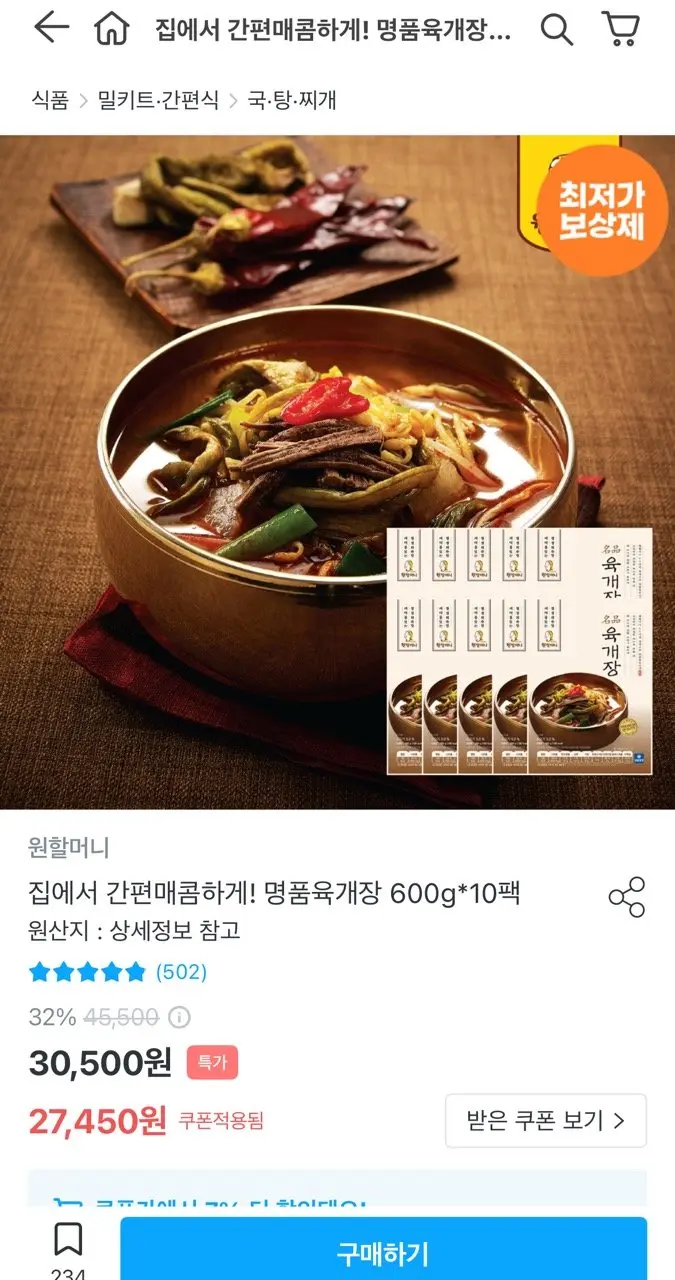This screenshot has height=1280, width=675.
Task: Tap 구매하기 to purchase
Action: 383,1251
